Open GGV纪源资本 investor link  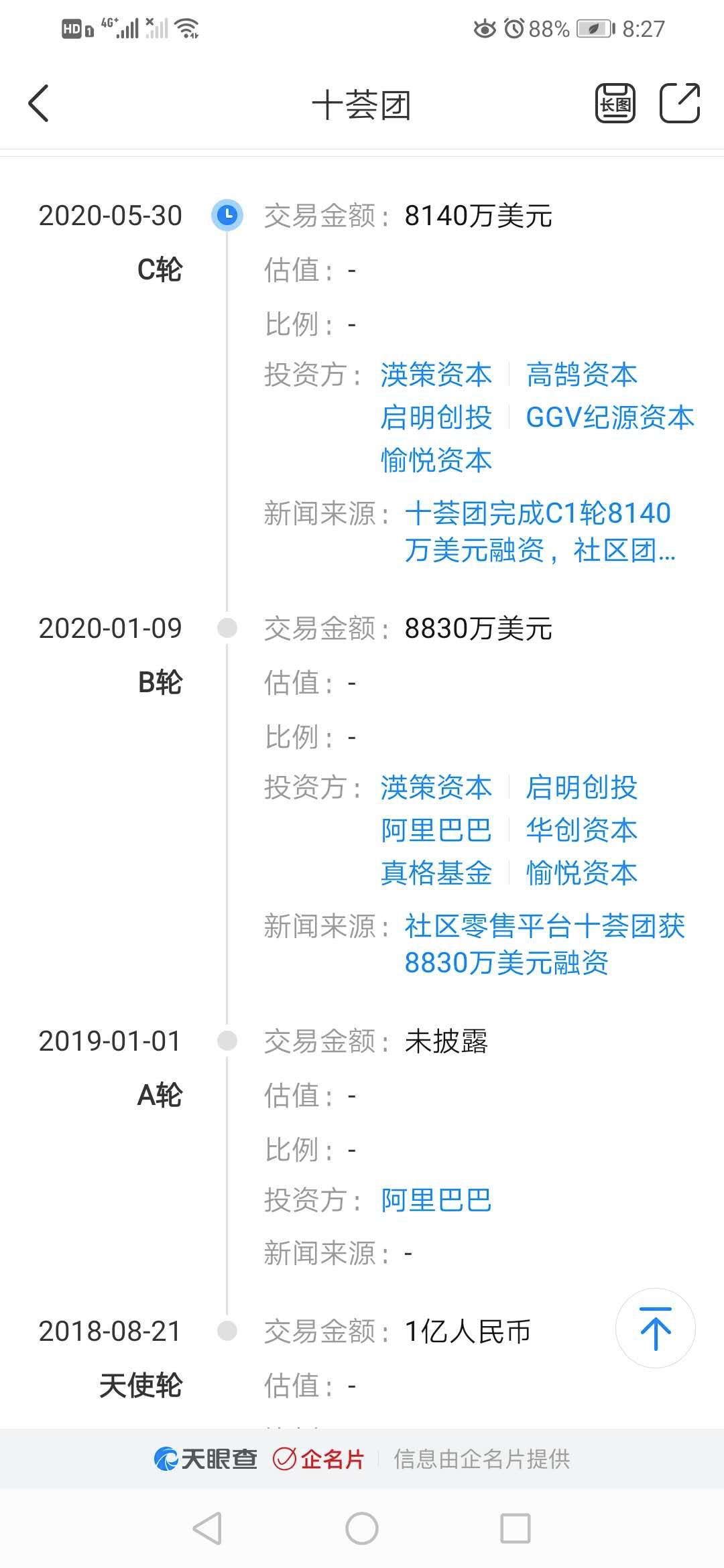pos(610,417)
